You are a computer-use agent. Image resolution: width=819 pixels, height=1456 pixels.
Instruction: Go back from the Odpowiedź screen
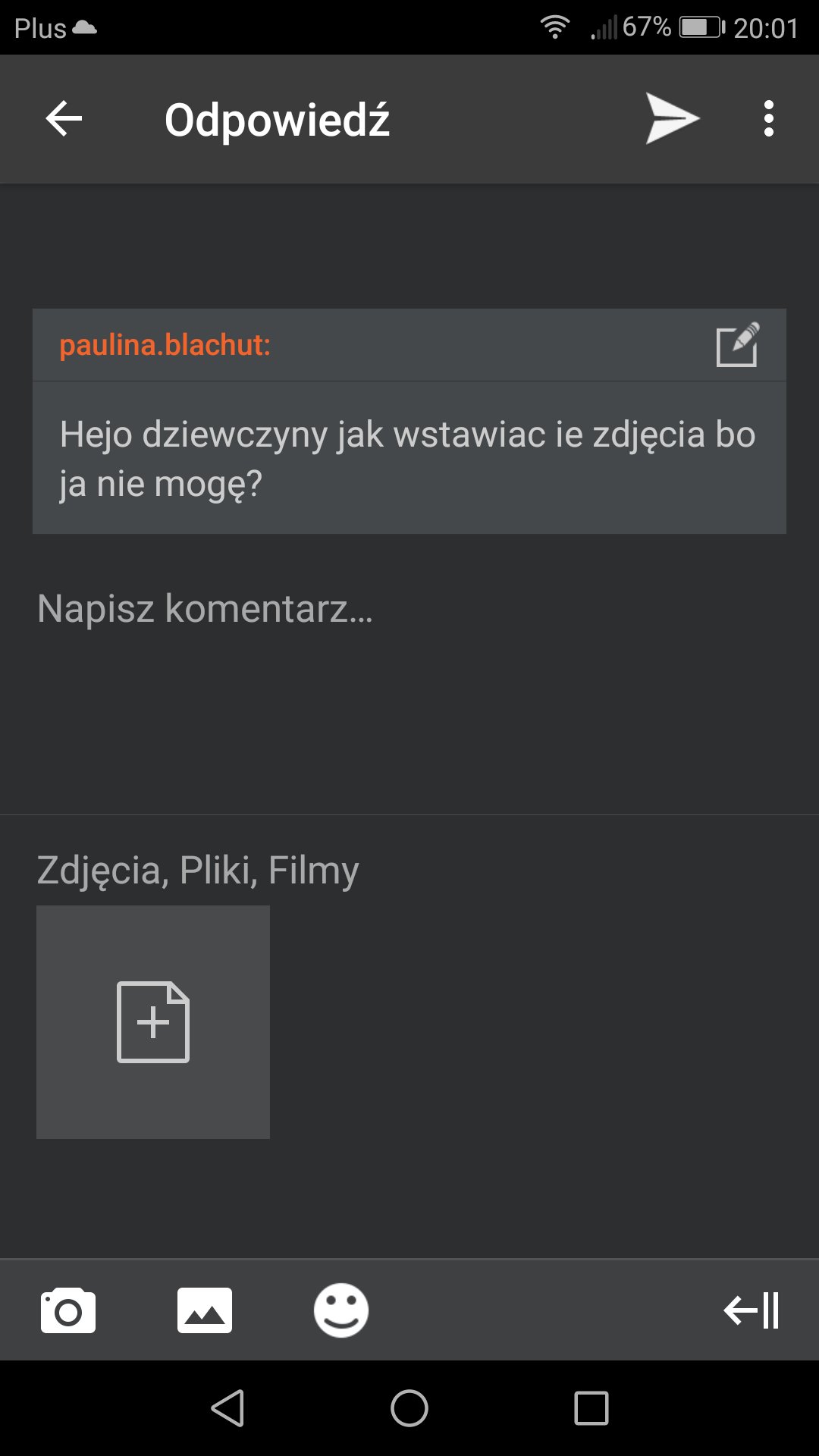click(x=64, y=119)
